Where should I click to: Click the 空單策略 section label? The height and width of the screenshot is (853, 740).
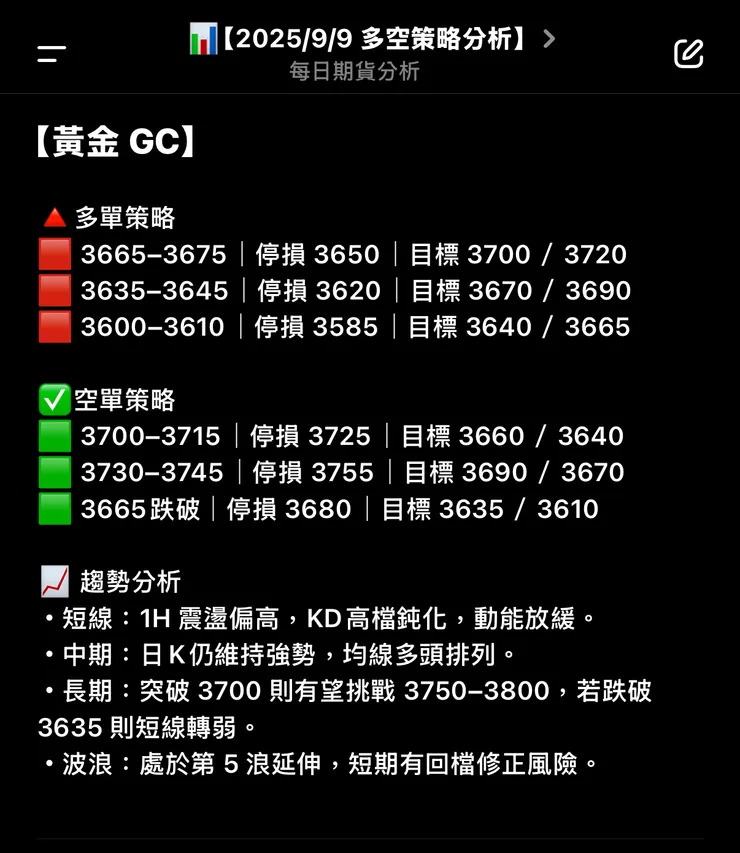(x=124, y=399)
